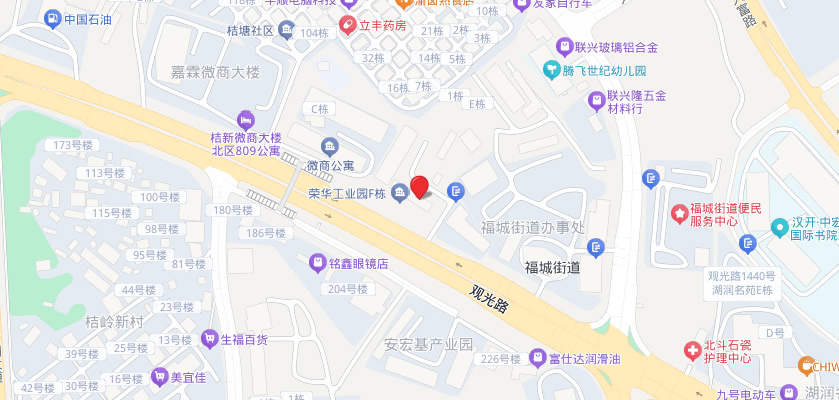The height and width of the screenshot is (400, 839).
Task: Tap the red location pin marker
Action: click(420, 186)
